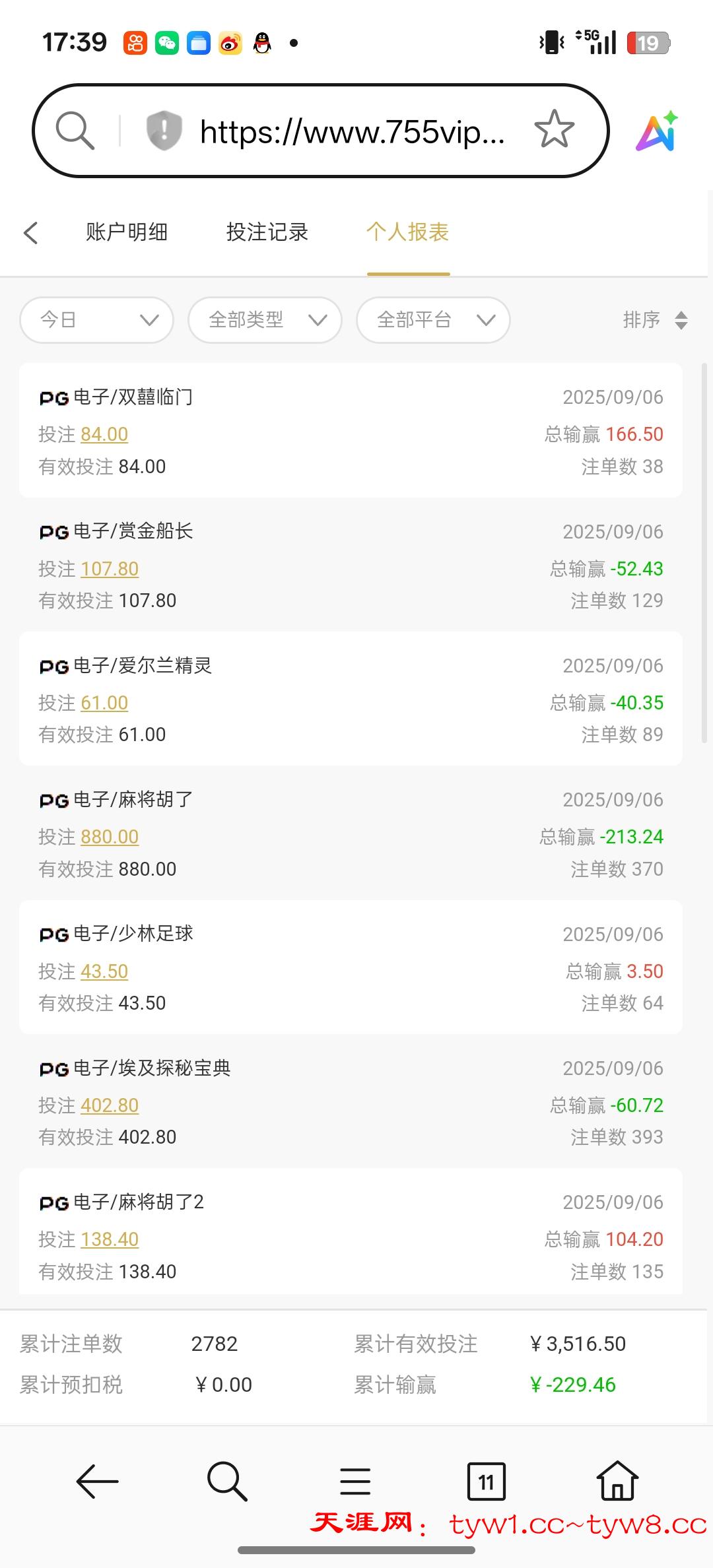Open the 138.40 bet link for 麻将胡了2
The height and width of the screenshot is (1568, 713).
(110, 1239)
